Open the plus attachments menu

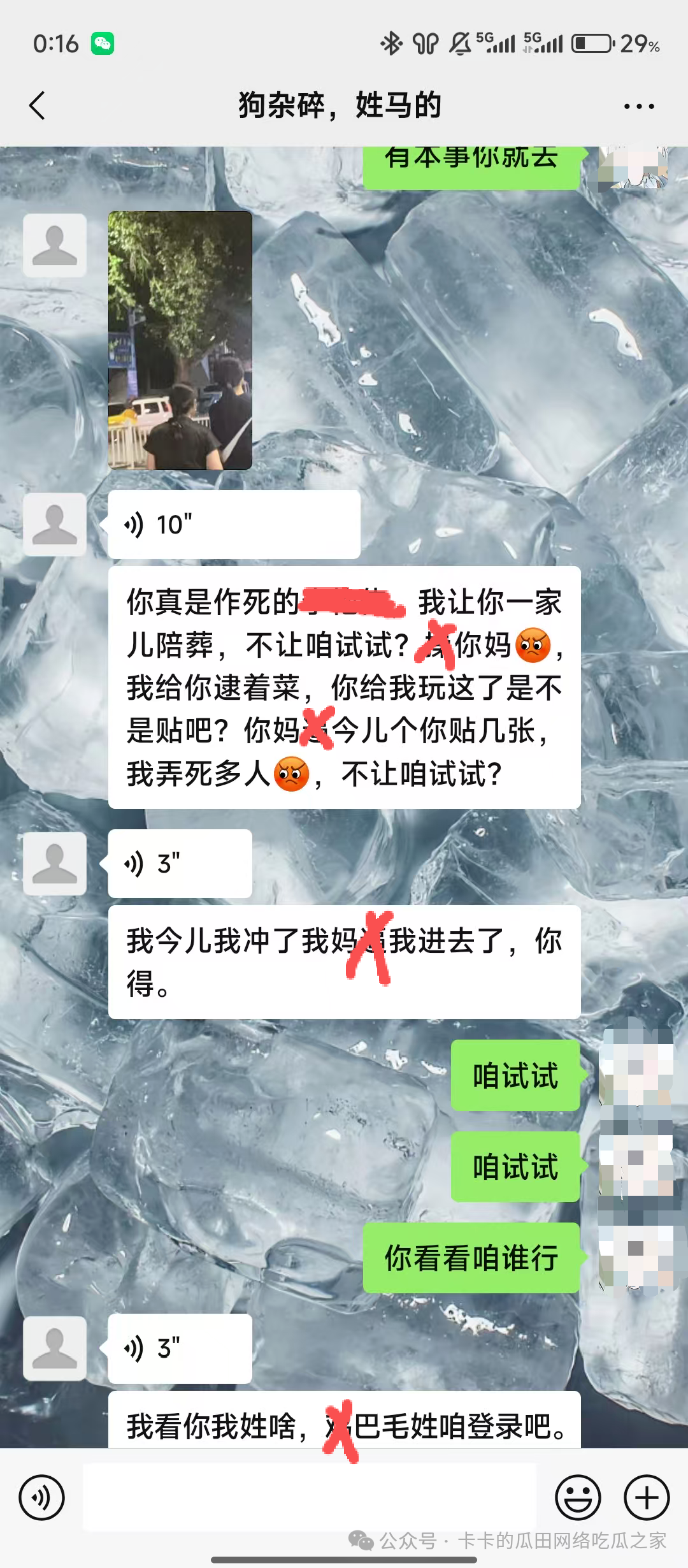click(646, 1497)
